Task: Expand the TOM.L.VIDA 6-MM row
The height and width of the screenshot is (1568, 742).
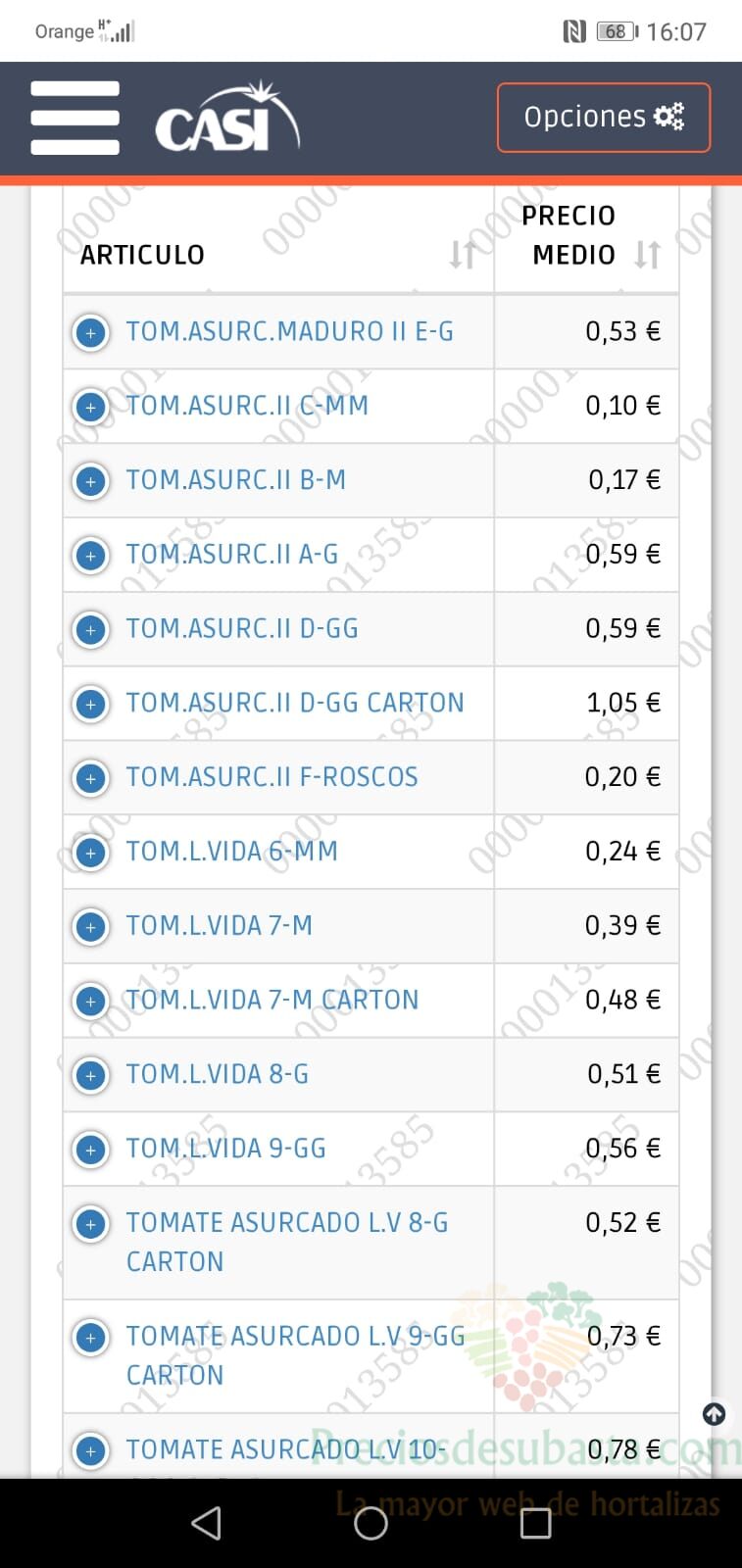Action: coord(91,853)
